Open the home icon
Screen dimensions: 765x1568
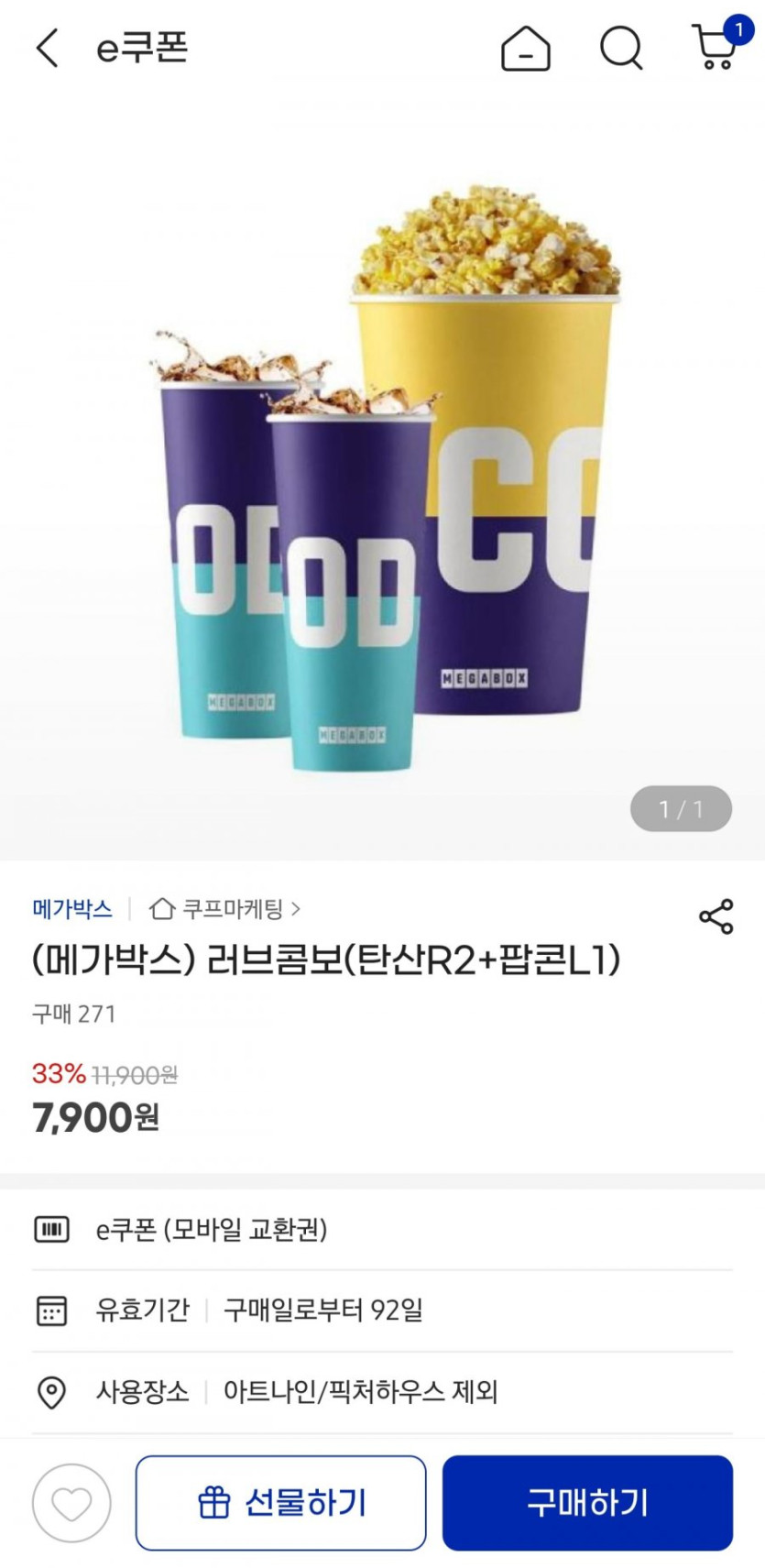click(526, 49)
